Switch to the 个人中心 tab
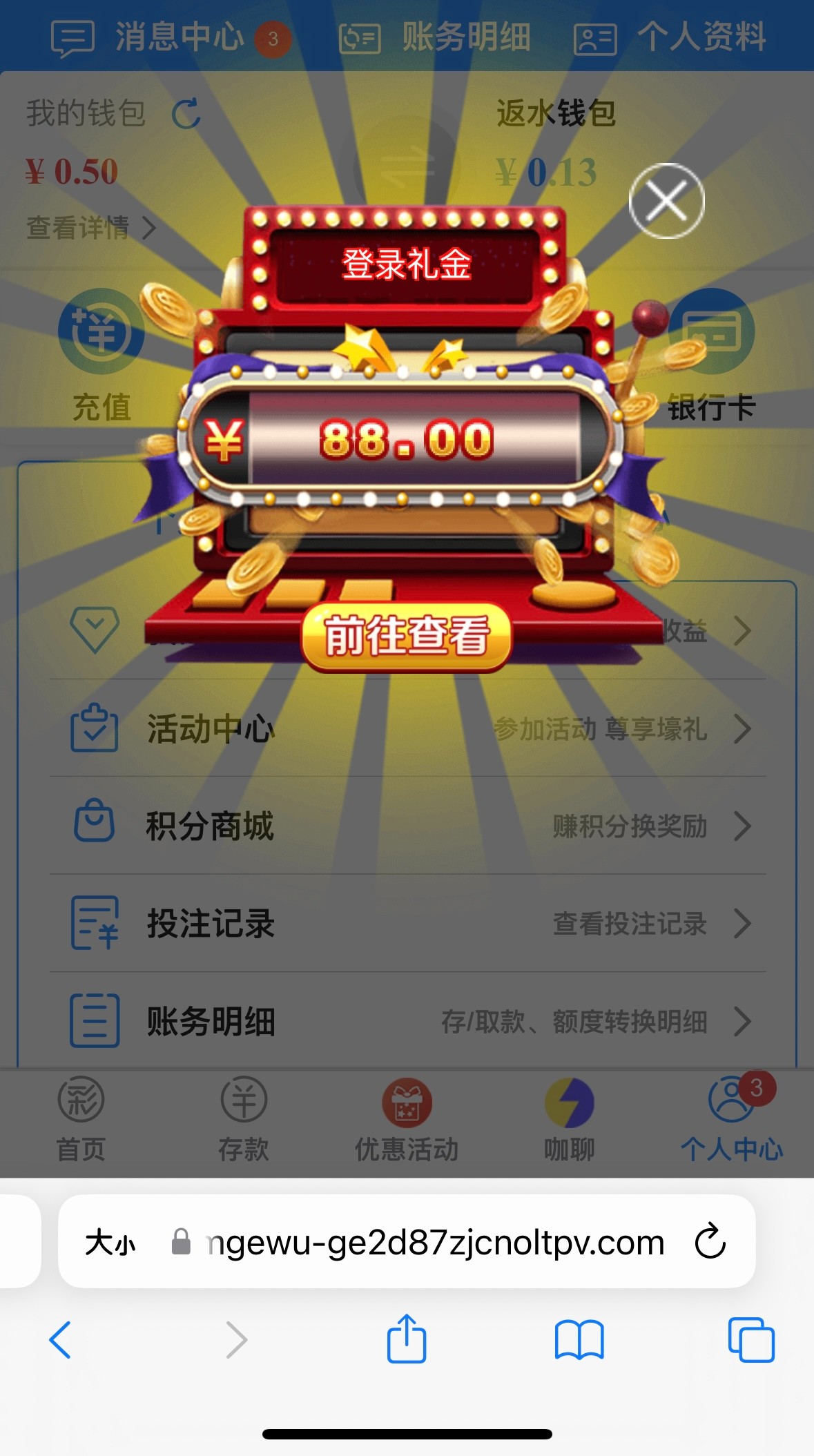The width and height of the screenshot is (814, 1456). pos(732,1119)
